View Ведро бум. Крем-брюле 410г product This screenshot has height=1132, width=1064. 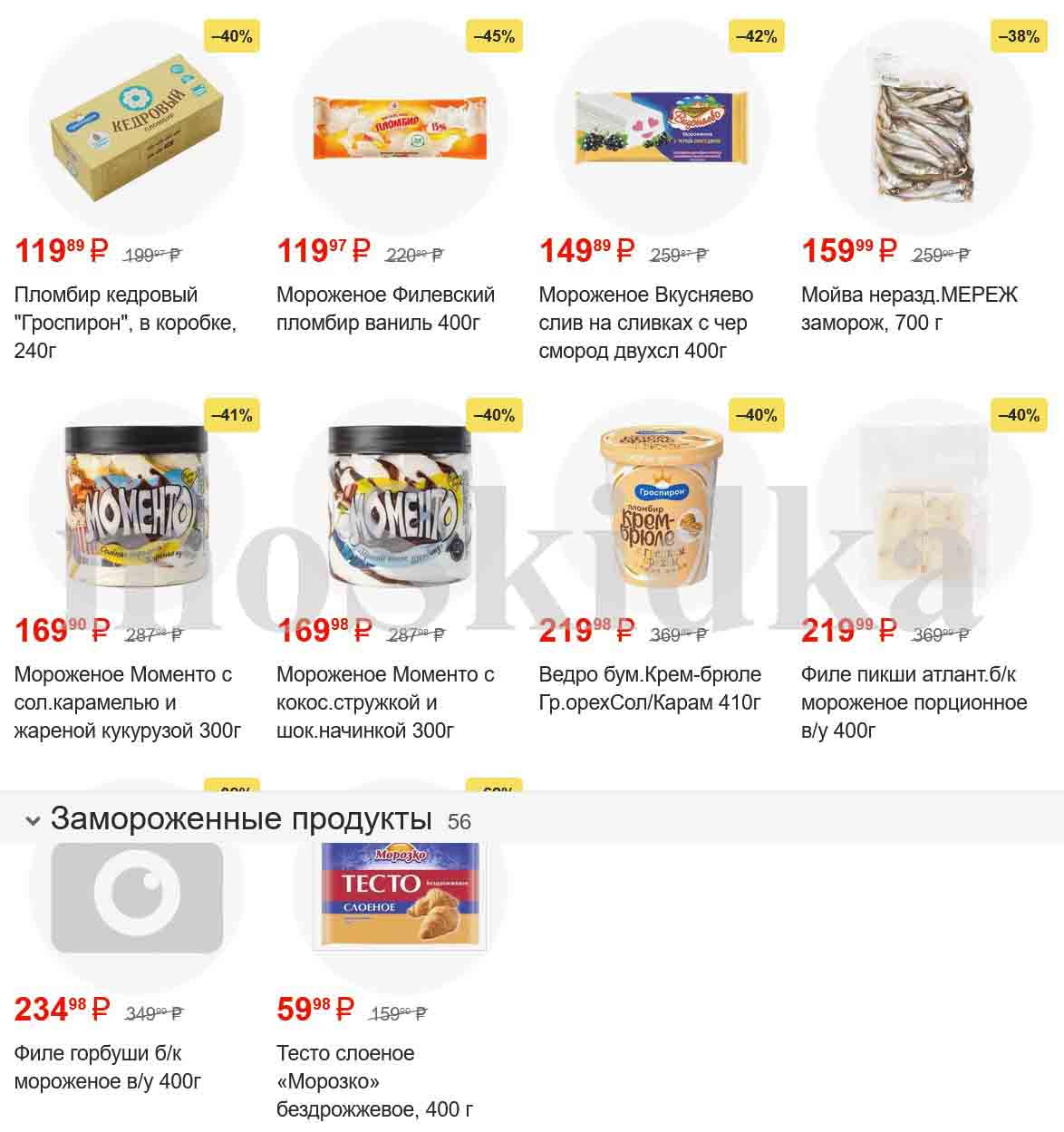click(661, 506)
